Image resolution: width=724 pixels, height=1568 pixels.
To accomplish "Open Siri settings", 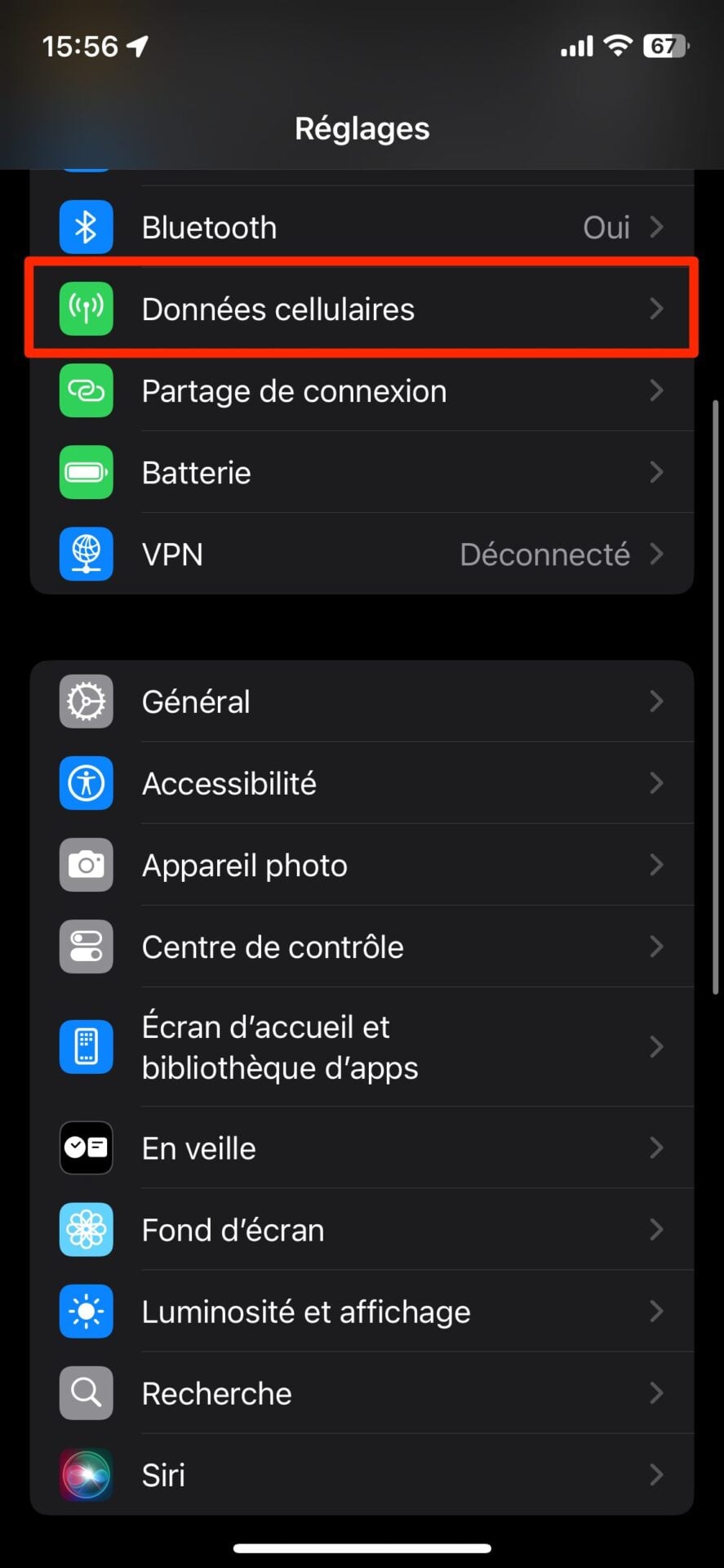I will (x=362, y=1474).
